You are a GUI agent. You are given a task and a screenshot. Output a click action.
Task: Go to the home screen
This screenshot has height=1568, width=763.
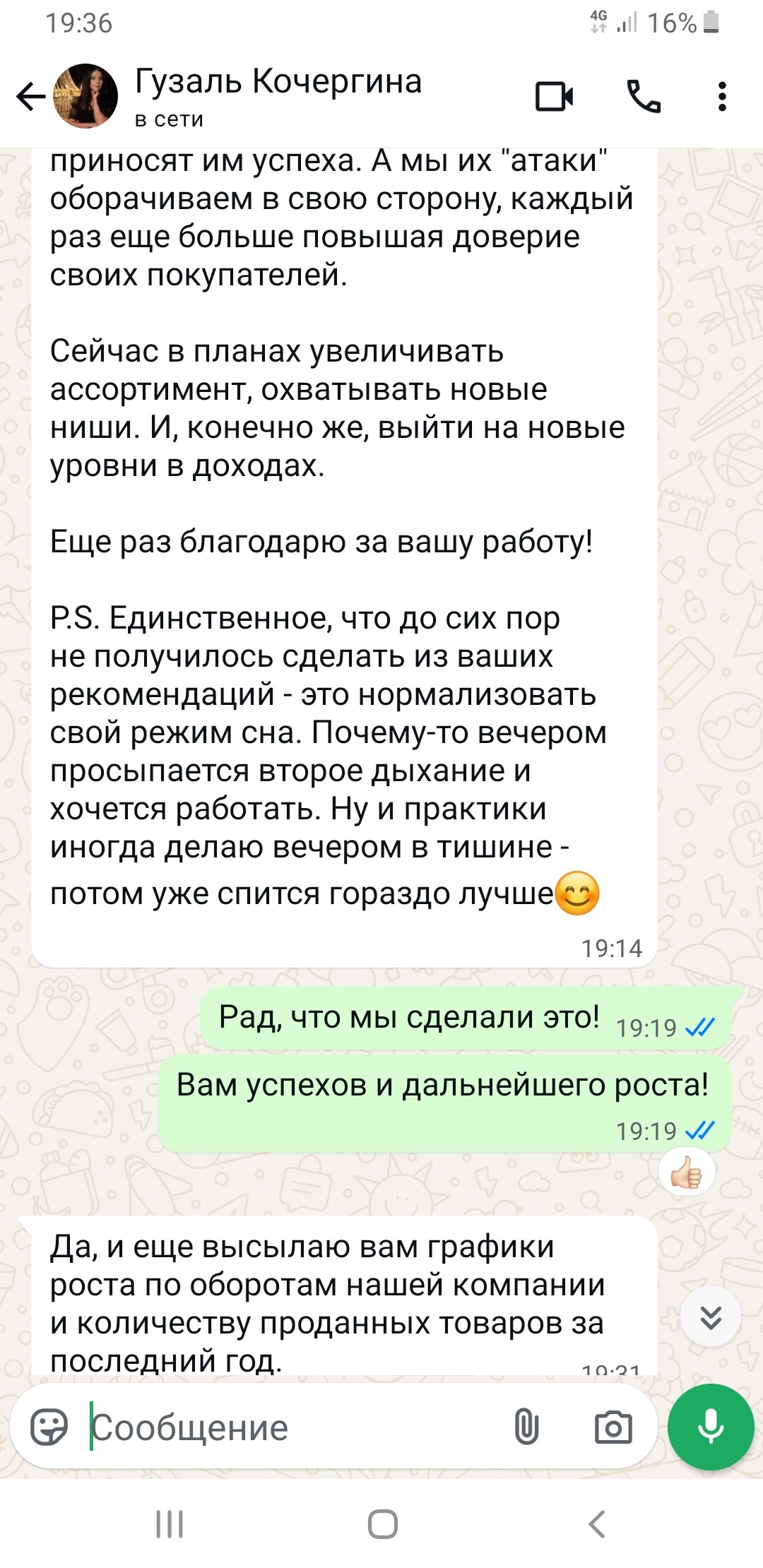382,1524
